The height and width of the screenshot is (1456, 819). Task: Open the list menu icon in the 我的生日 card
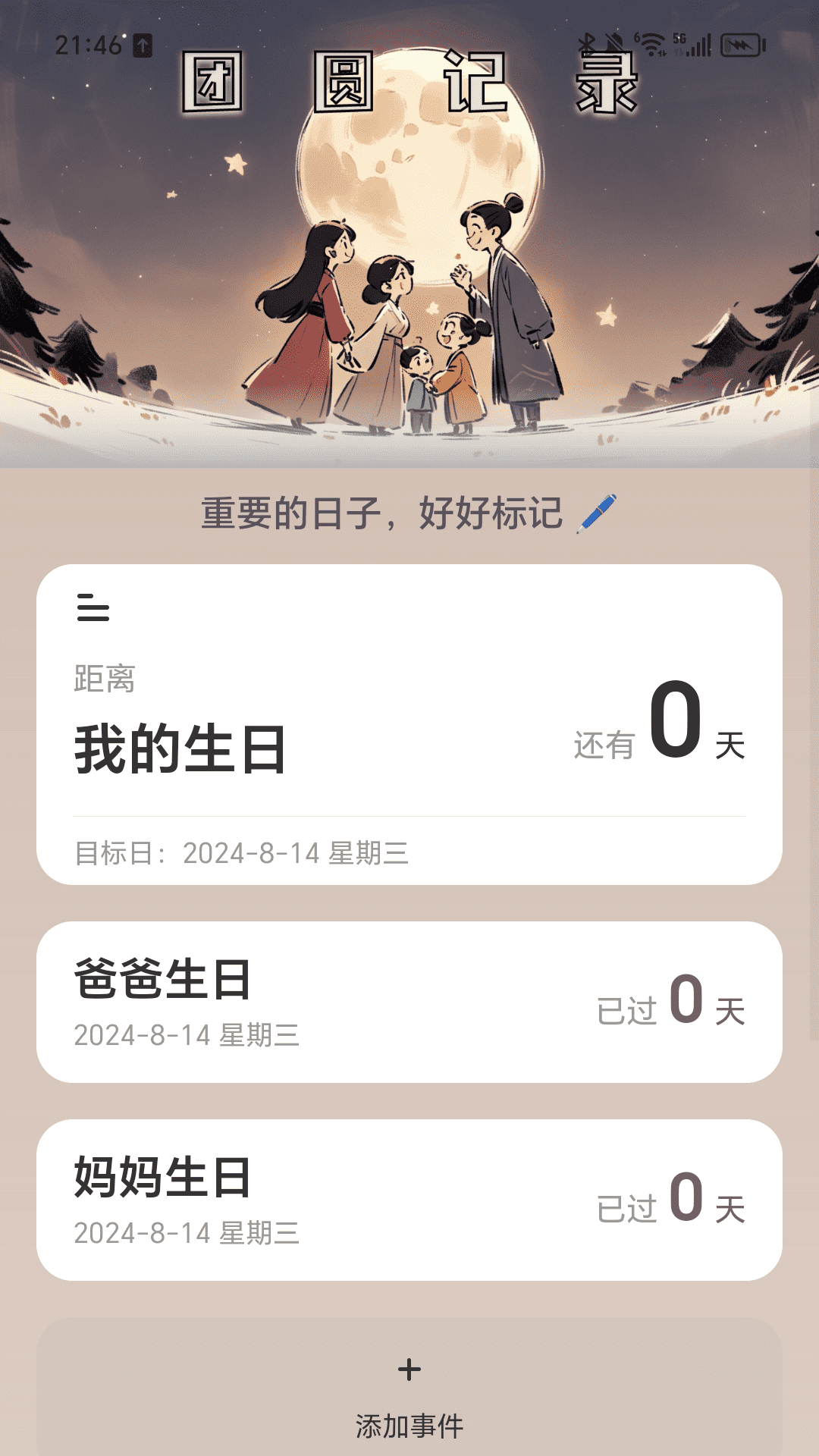(93, 608)
